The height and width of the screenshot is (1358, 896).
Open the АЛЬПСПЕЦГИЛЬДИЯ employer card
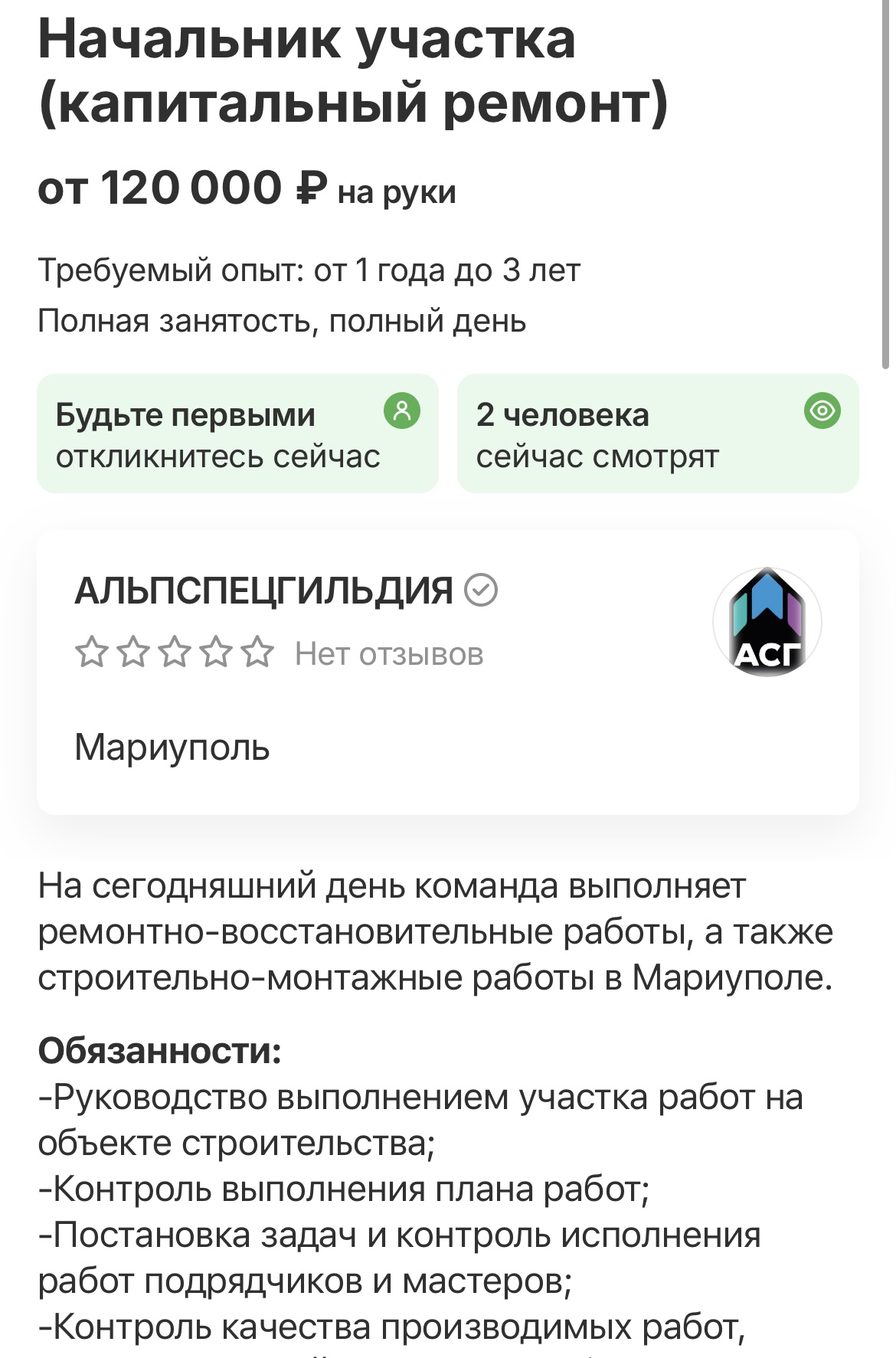(264, 591)
